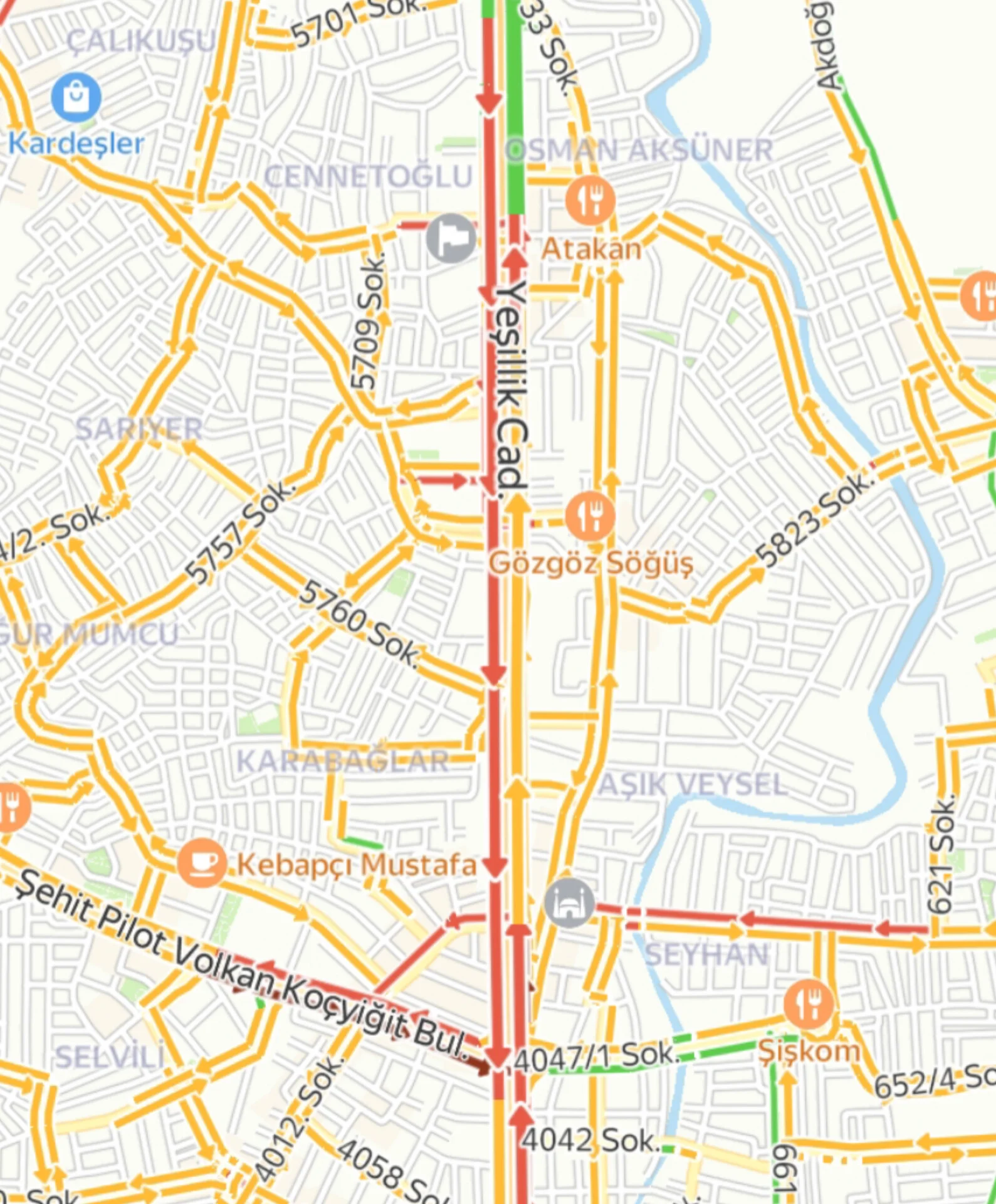Open the Kardeşler shop marker
996x1204 pixels.
pos(76,97)
